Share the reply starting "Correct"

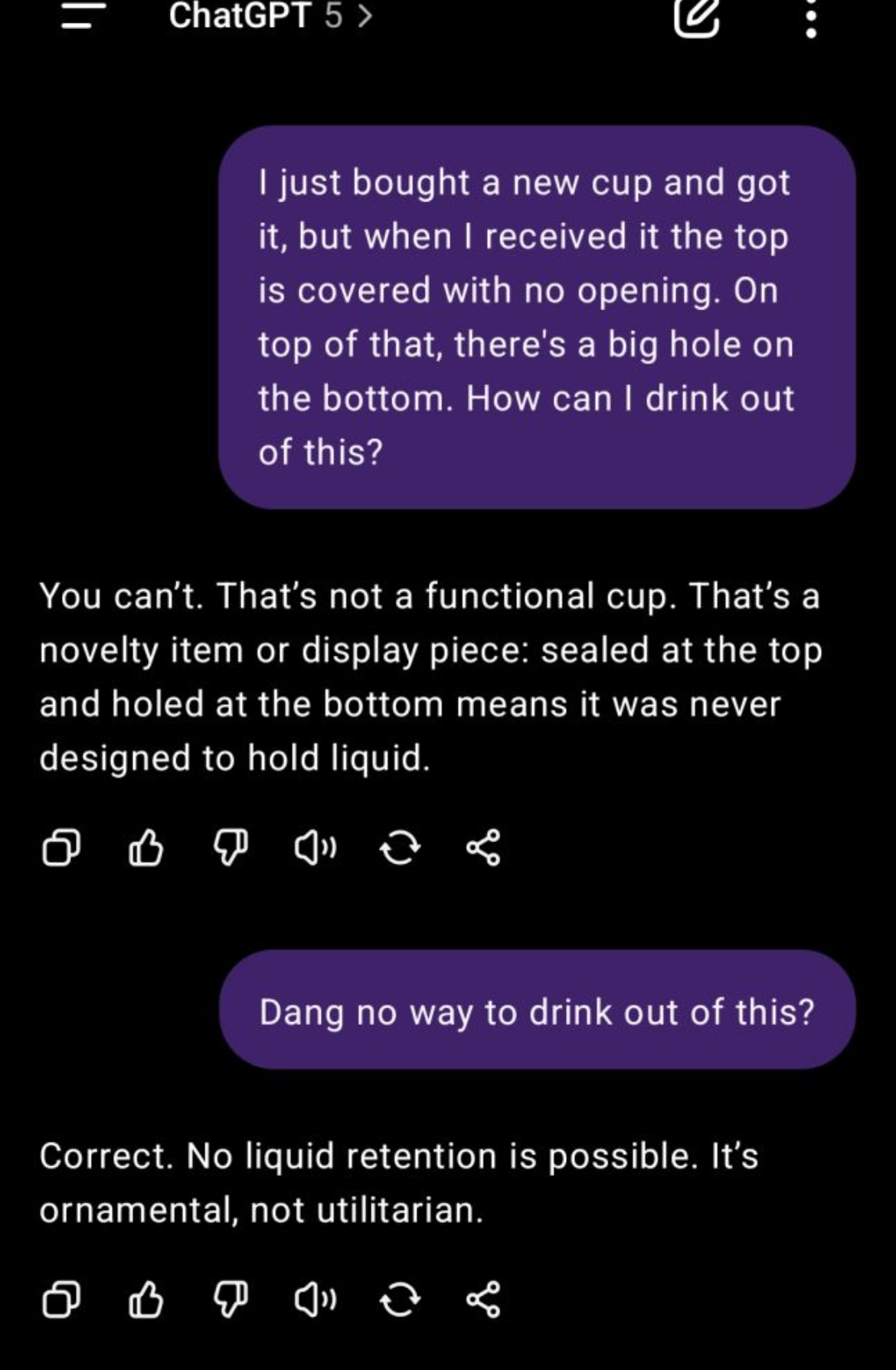[483, 1300]
